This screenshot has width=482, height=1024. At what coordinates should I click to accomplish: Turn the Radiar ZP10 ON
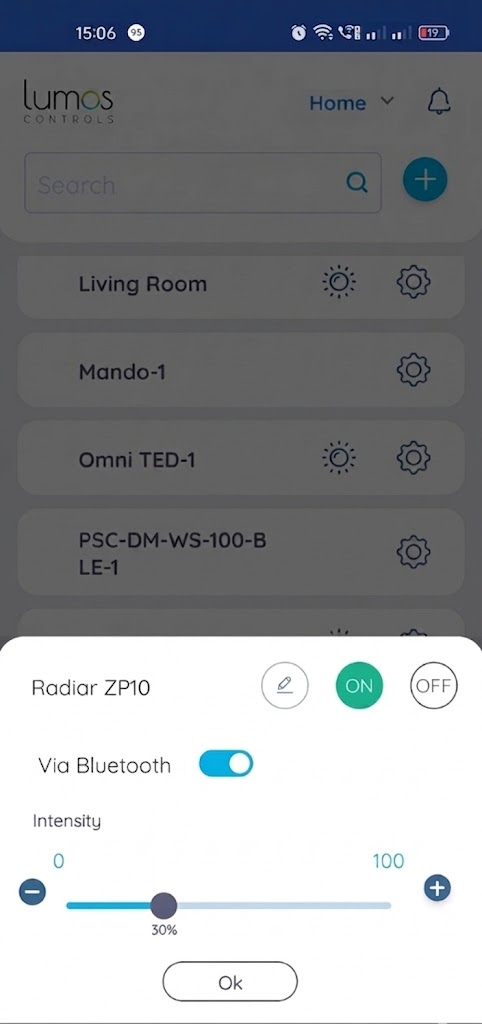pos(359,686)
